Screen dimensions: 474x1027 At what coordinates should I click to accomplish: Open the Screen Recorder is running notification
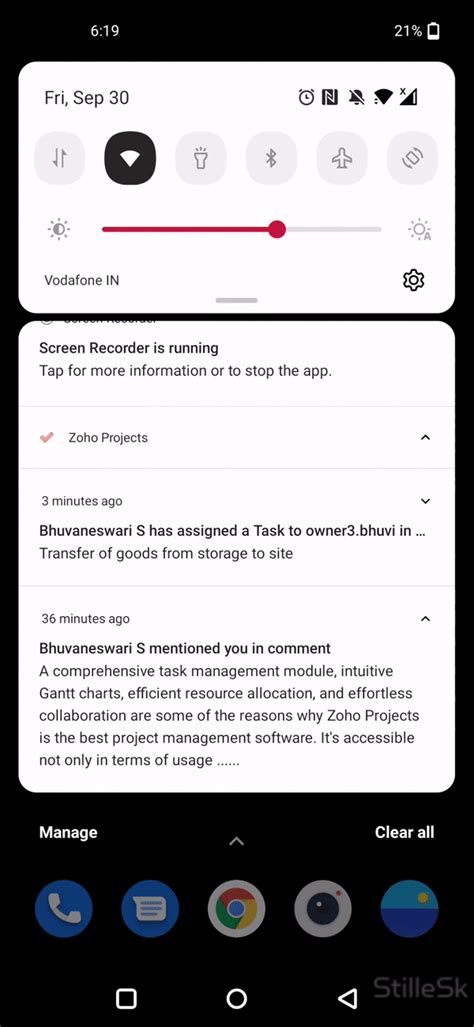[x=237, y=360]
